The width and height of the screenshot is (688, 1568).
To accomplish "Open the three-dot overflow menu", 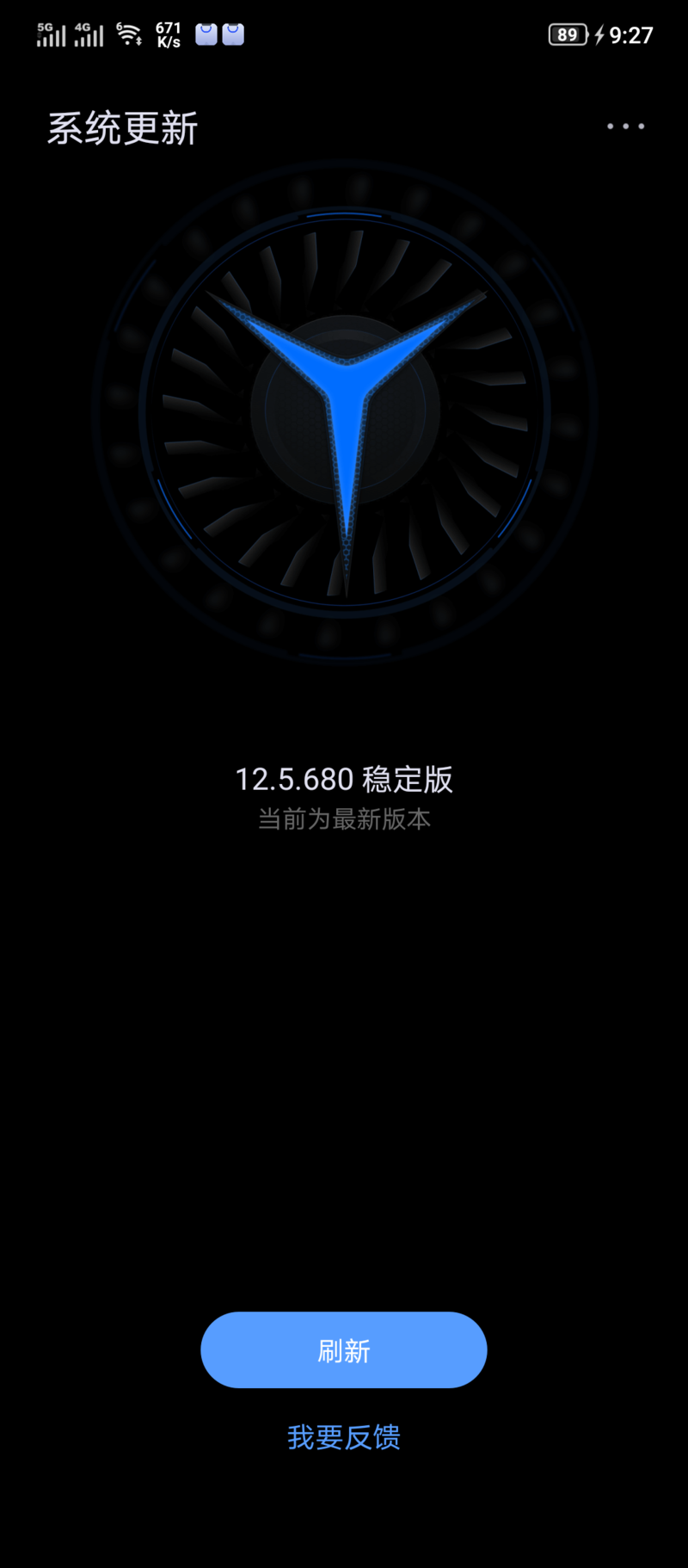I will pyautogui.click(x=625, y=127).
